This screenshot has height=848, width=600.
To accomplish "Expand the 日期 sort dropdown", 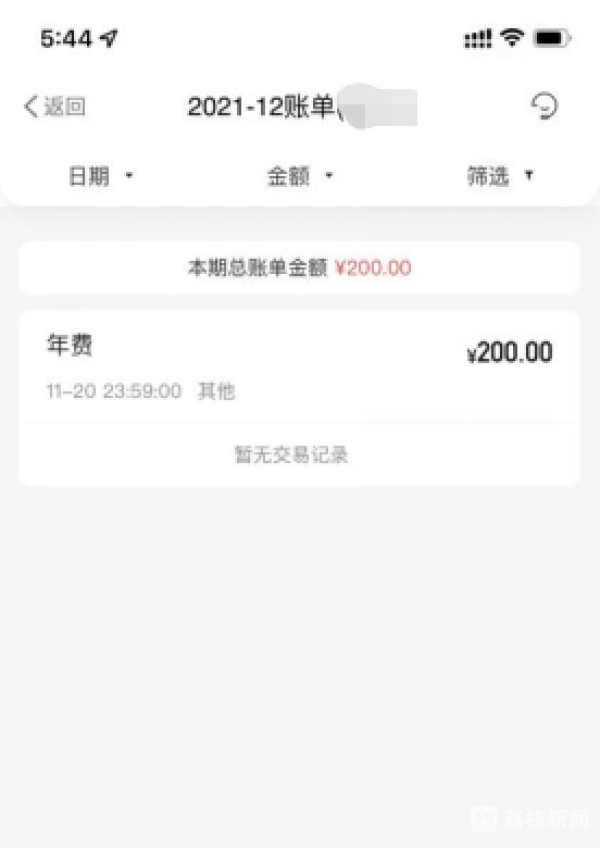I will (x=100, y=177).
